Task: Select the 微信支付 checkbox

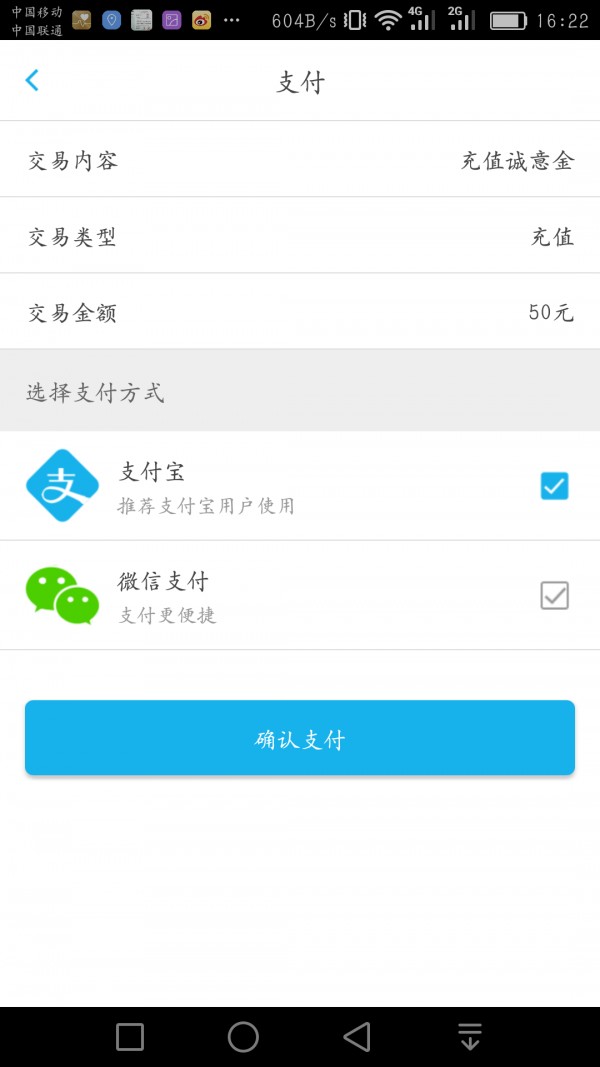Action: [554, 595]
